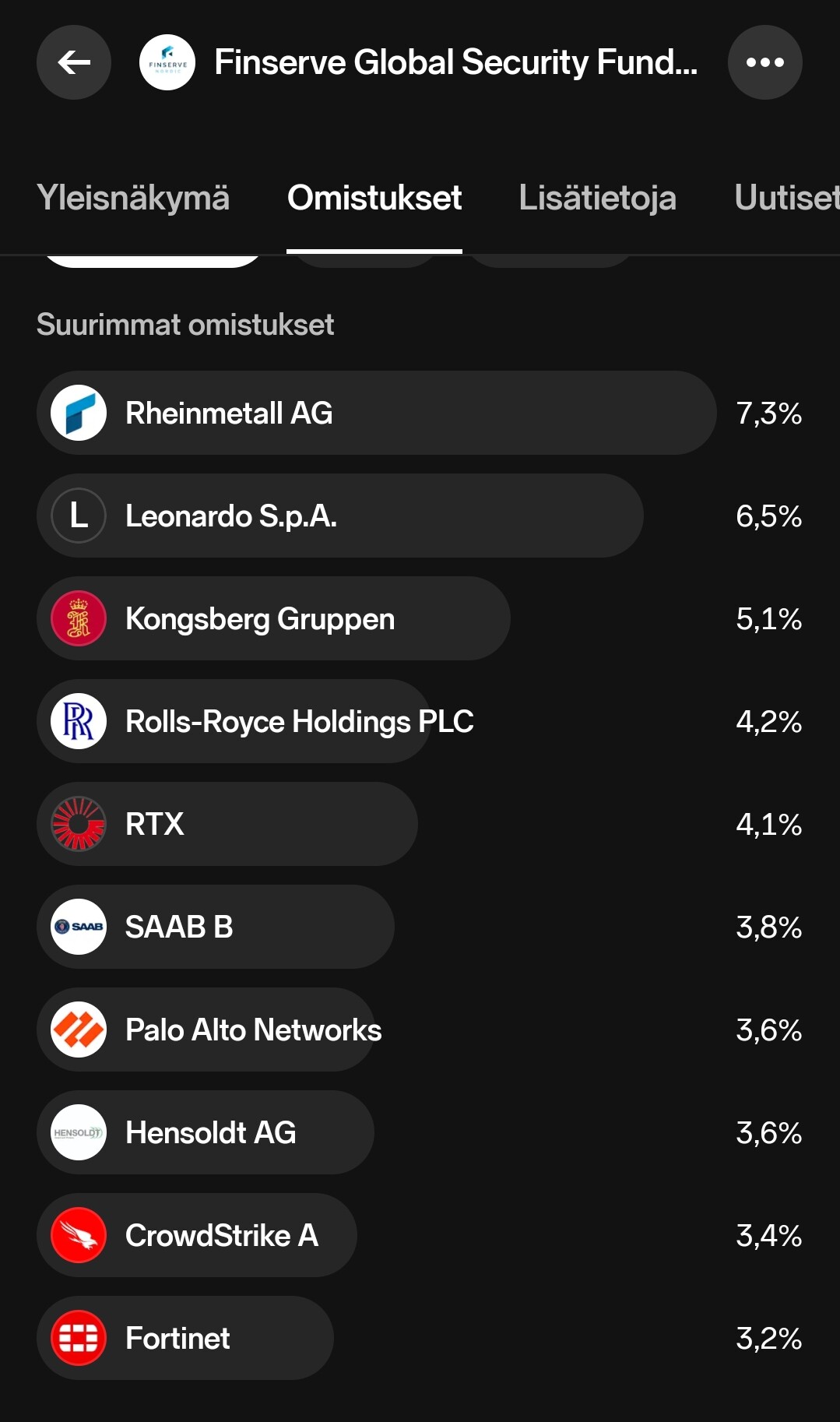Open the Fortinet holding
Viewport: 840px width, 1422px height.
click(420, 1338)
